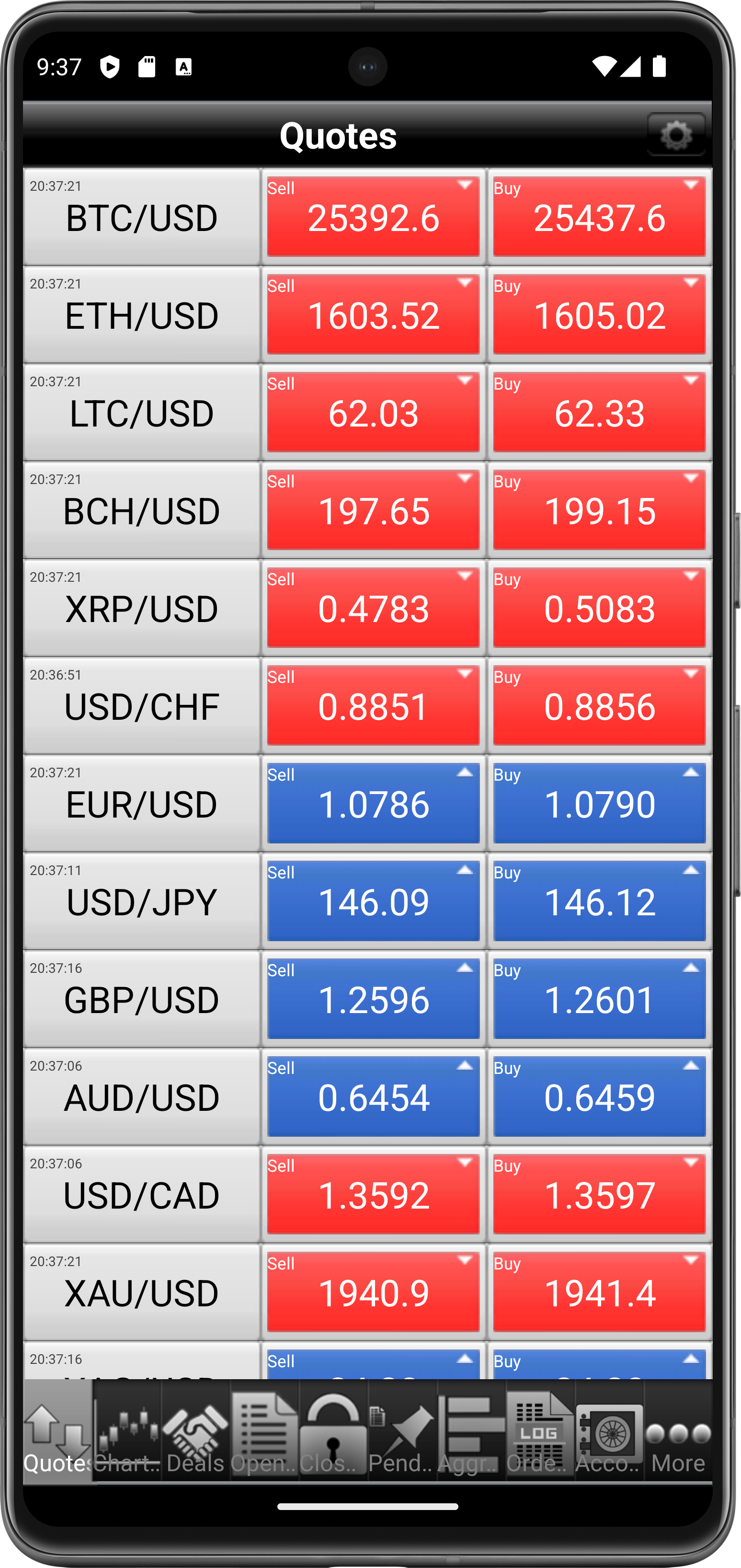Open the Account tab
Viewport: 741px width, 1568px height.
point(608,1433)
